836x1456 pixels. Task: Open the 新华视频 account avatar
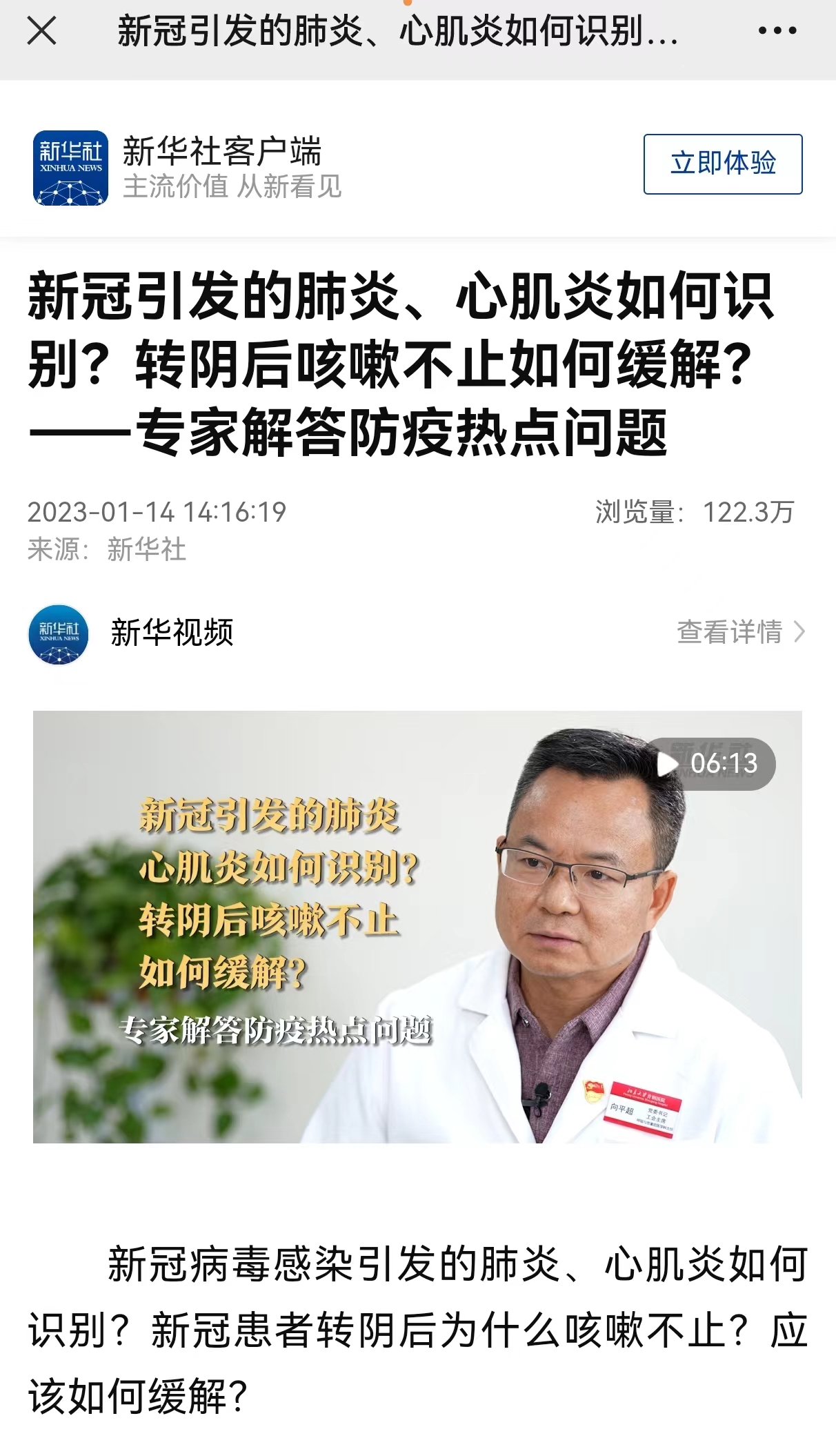[59, 634]
